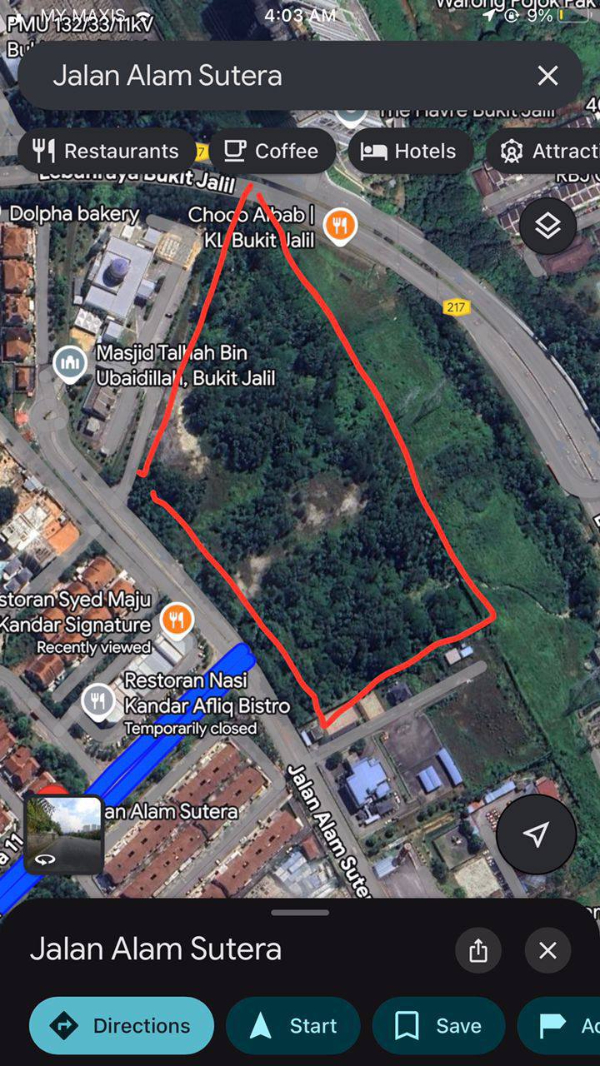Save this place

(x=438, y=1025)
